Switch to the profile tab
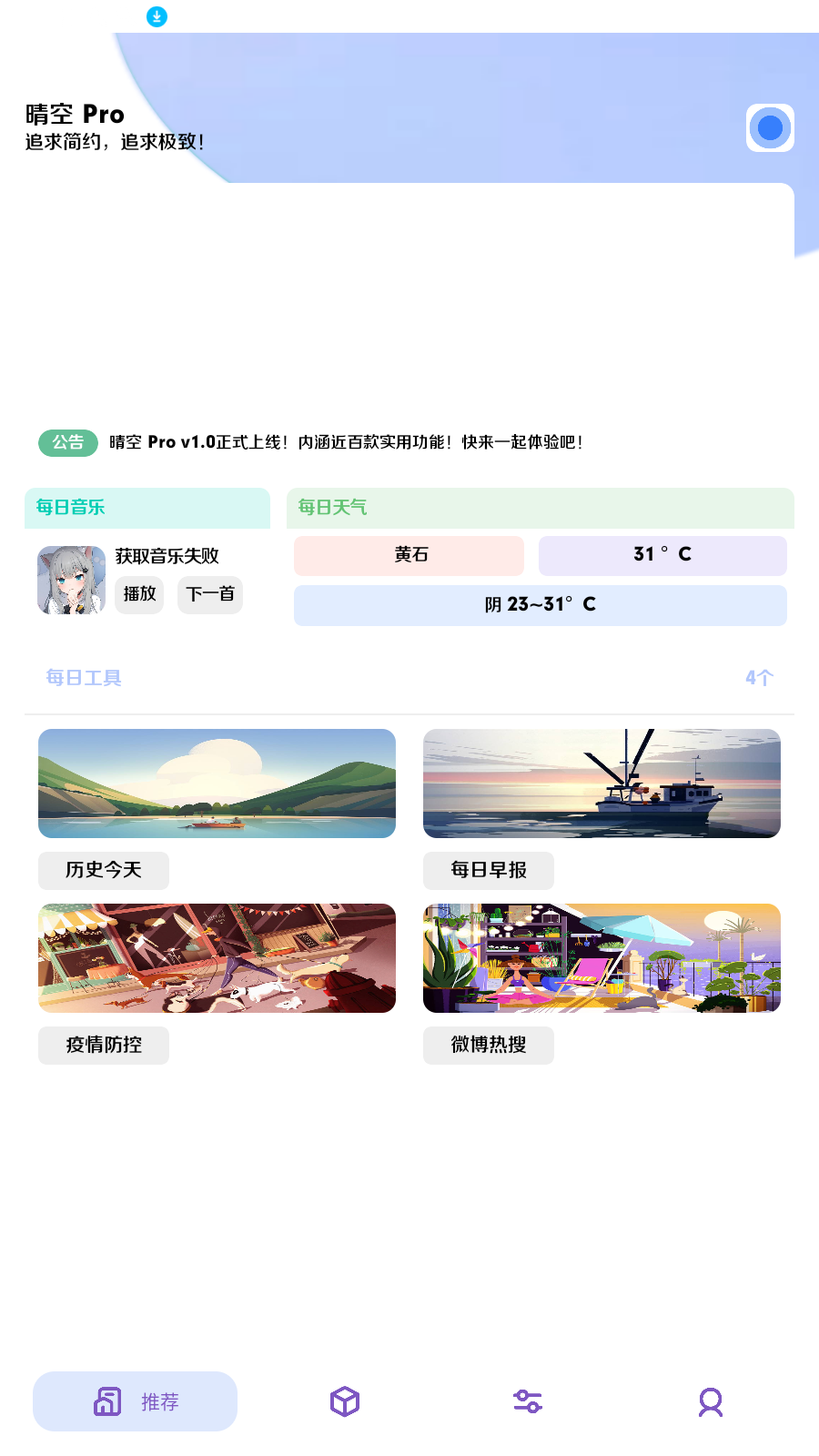Image resolution: width=819 pixels, height=1456 pixels. pyautogui.click(x=711, y=1401)
